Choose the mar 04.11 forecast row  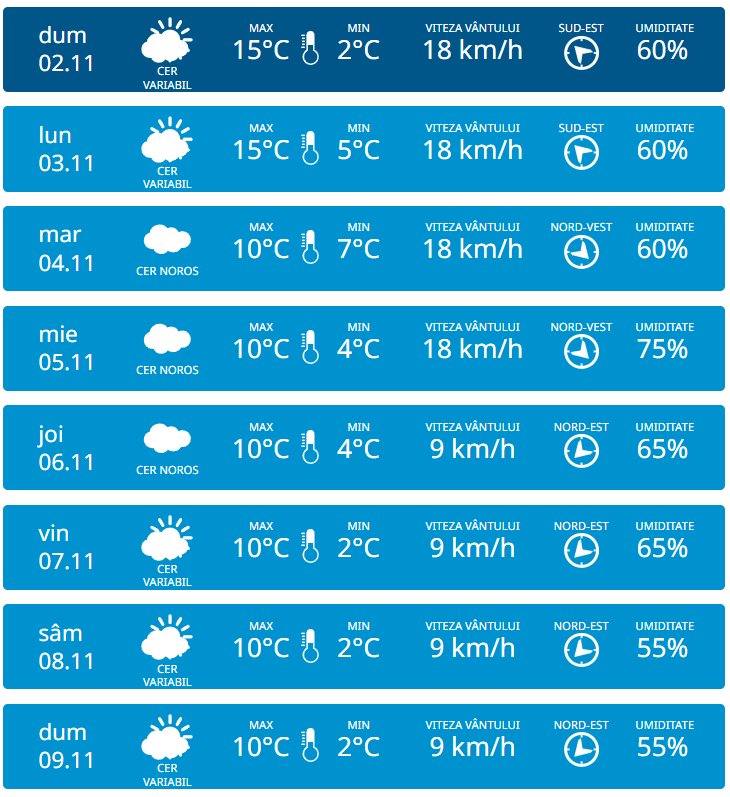(364, 248)
